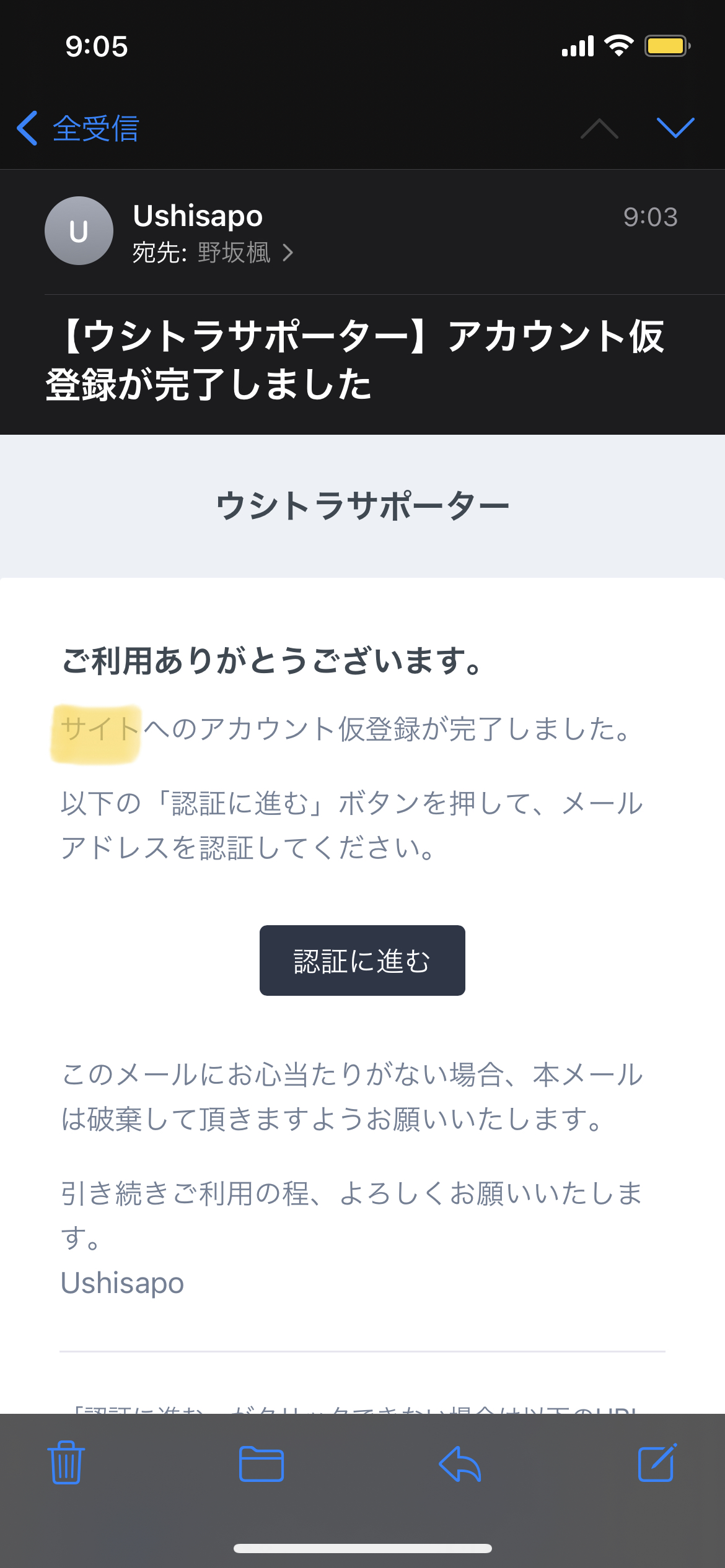Go back to the 全受信 inbox
This screenshot has width=725, height=1568.
pyautogui.click(x=78, y=129)
